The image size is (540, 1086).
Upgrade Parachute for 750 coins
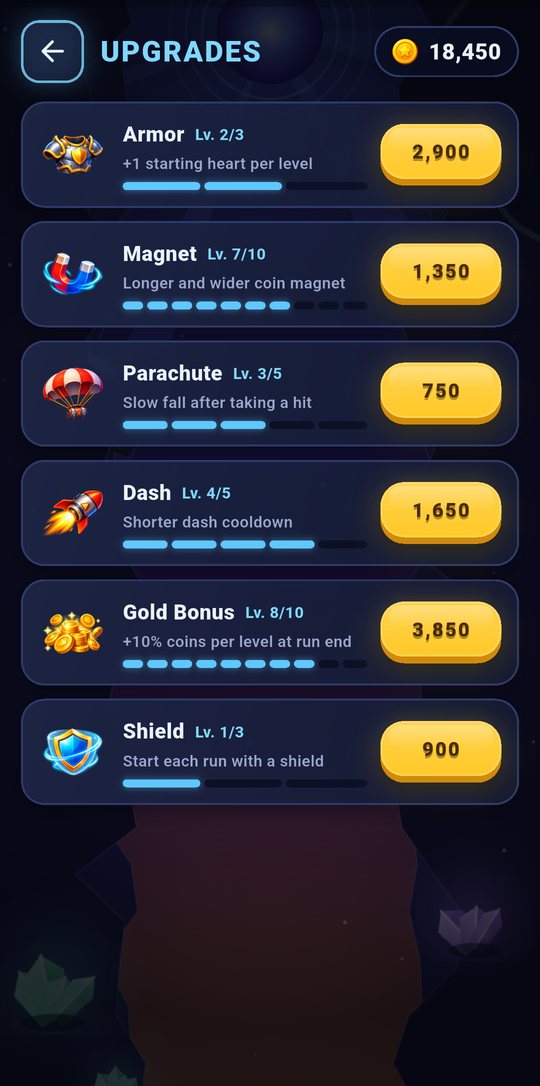(440, 393)
